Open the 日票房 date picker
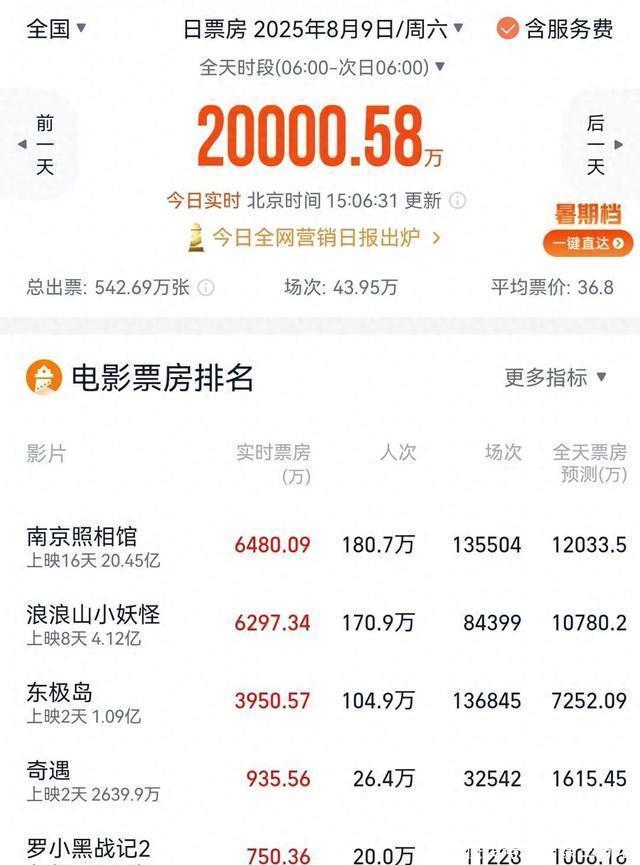Screen dimensions: 640x865 [324, 28]
